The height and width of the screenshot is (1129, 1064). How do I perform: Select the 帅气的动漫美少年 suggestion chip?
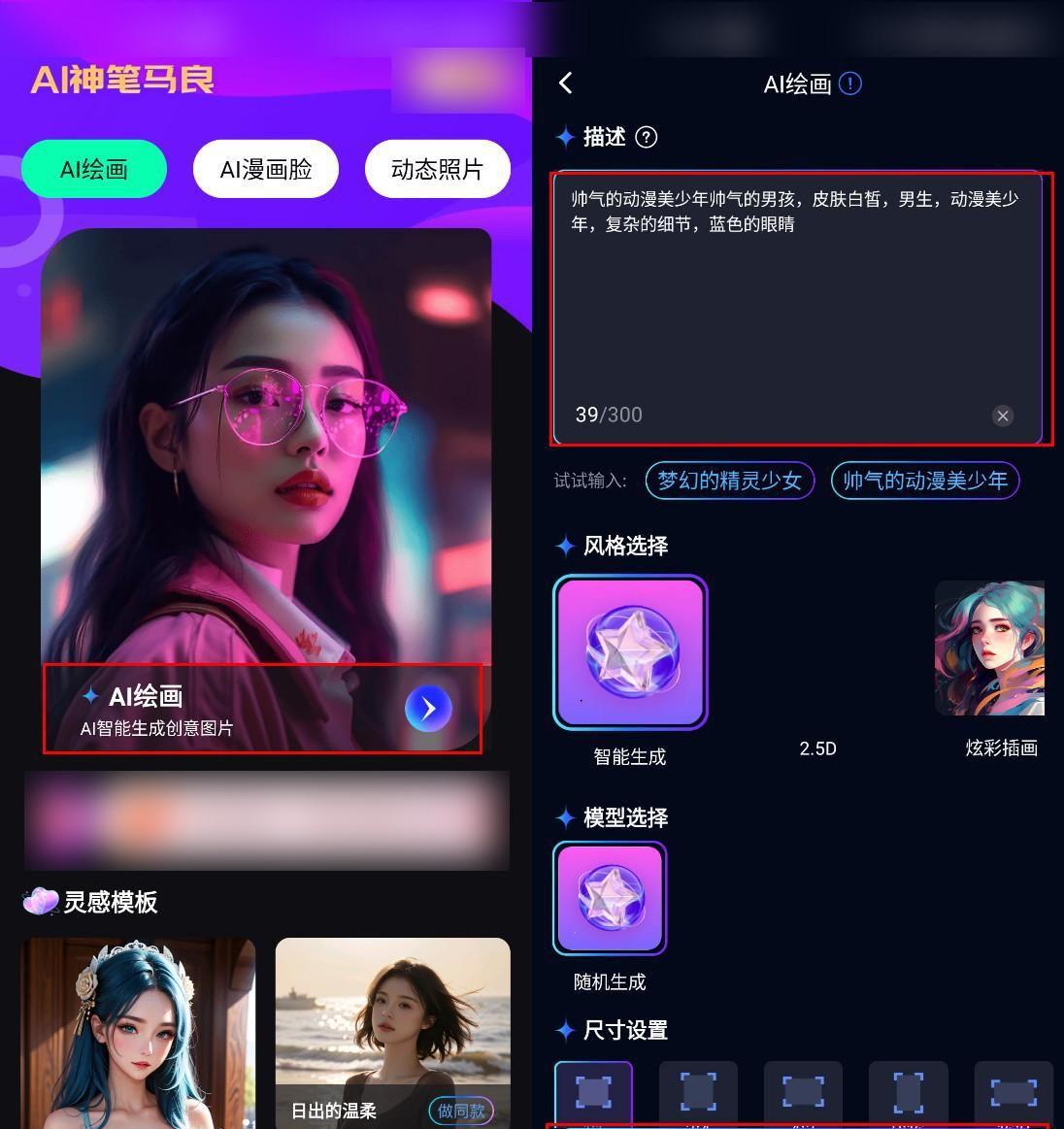click(x=924, y=481)
